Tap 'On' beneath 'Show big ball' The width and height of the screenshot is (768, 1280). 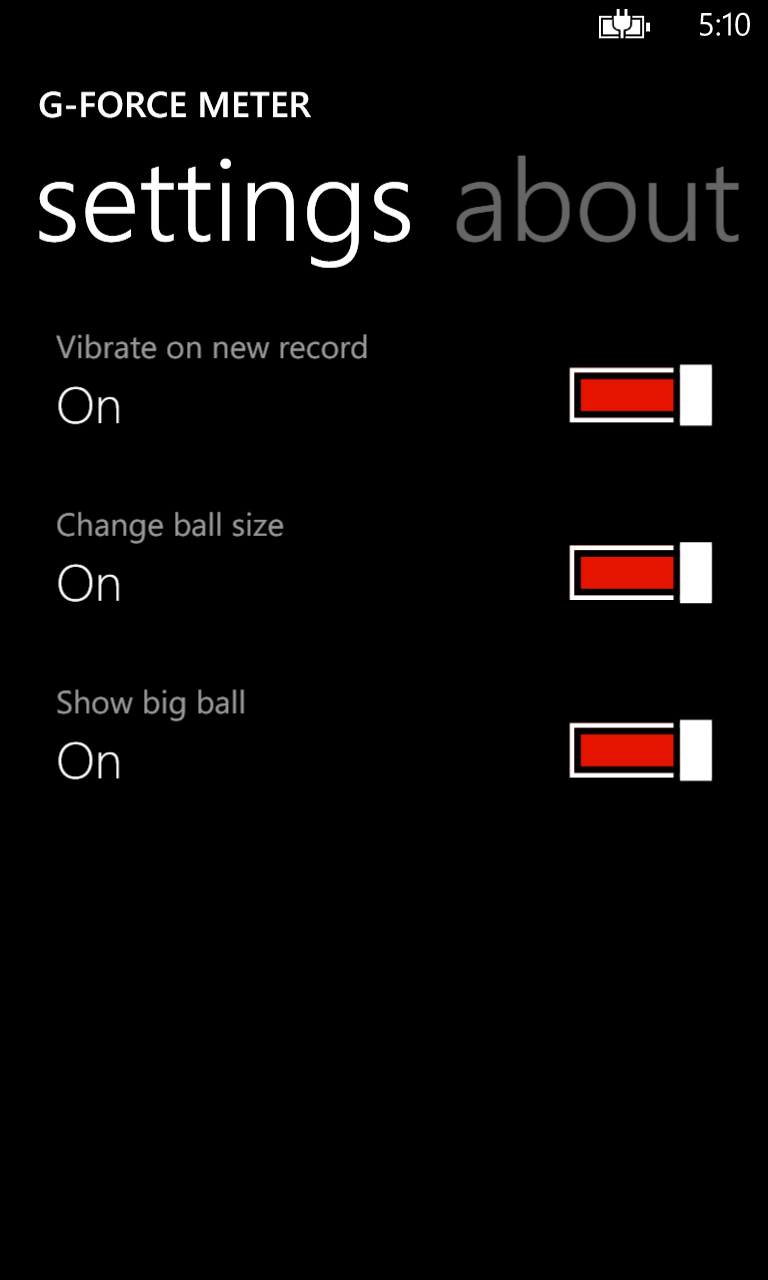[88, 760]
